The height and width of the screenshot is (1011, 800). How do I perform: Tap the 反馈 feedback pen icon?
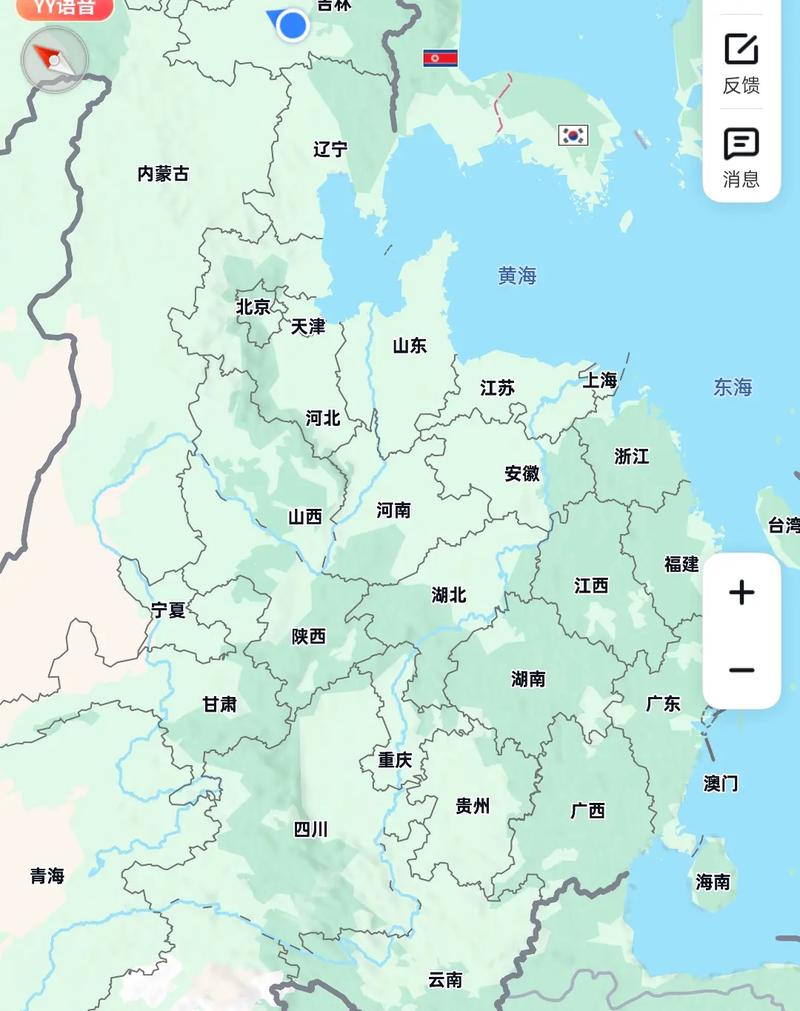coord(740,49)
